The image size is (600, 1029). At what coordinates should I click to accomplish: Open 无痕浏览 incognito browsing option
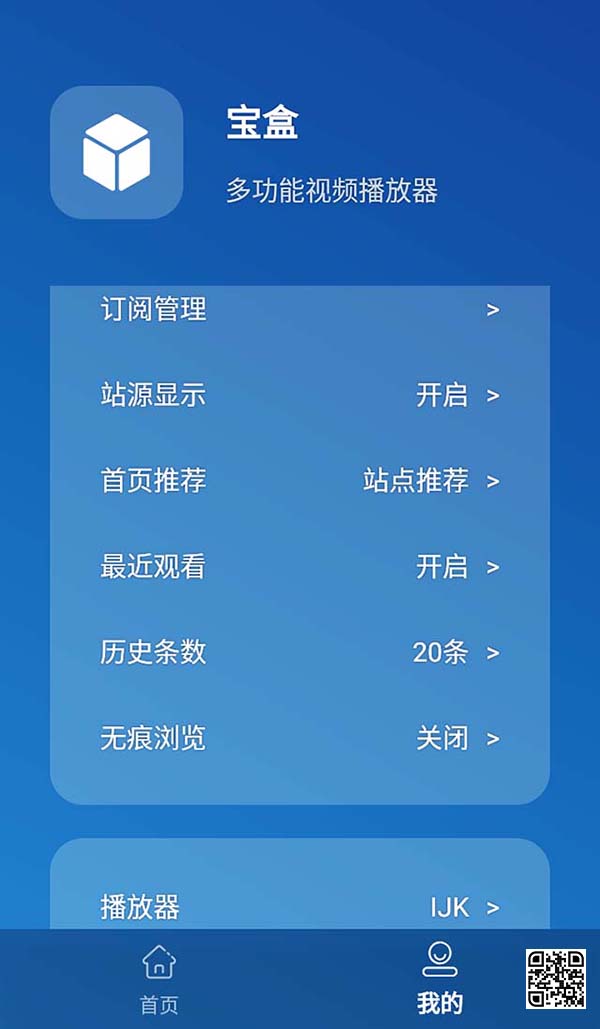300,739
